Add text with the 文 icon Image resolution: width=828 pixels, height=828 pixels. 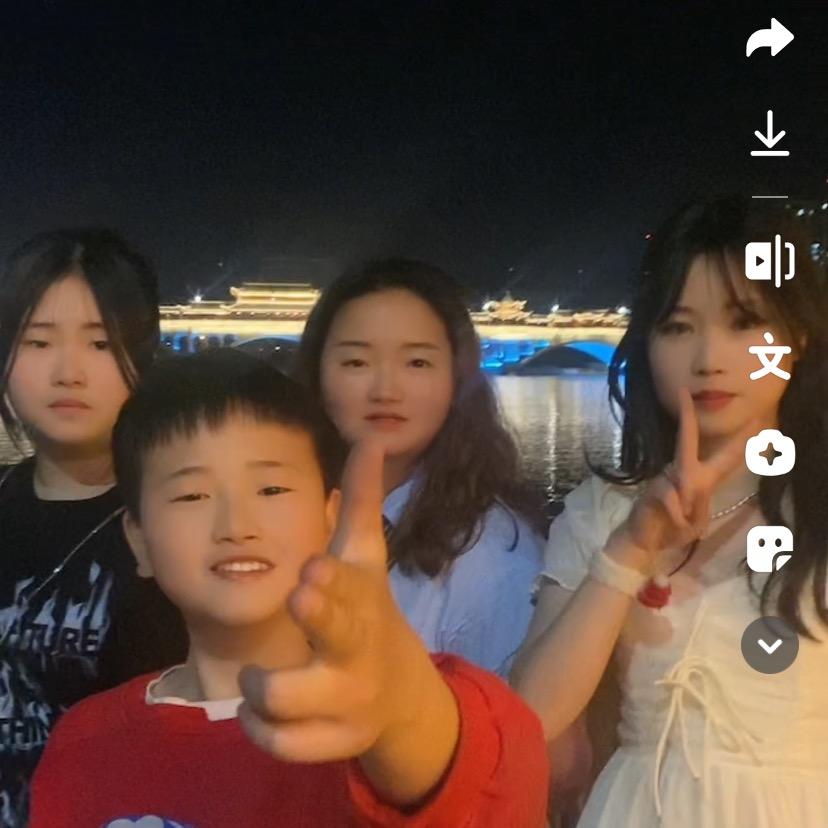(769, 358)
